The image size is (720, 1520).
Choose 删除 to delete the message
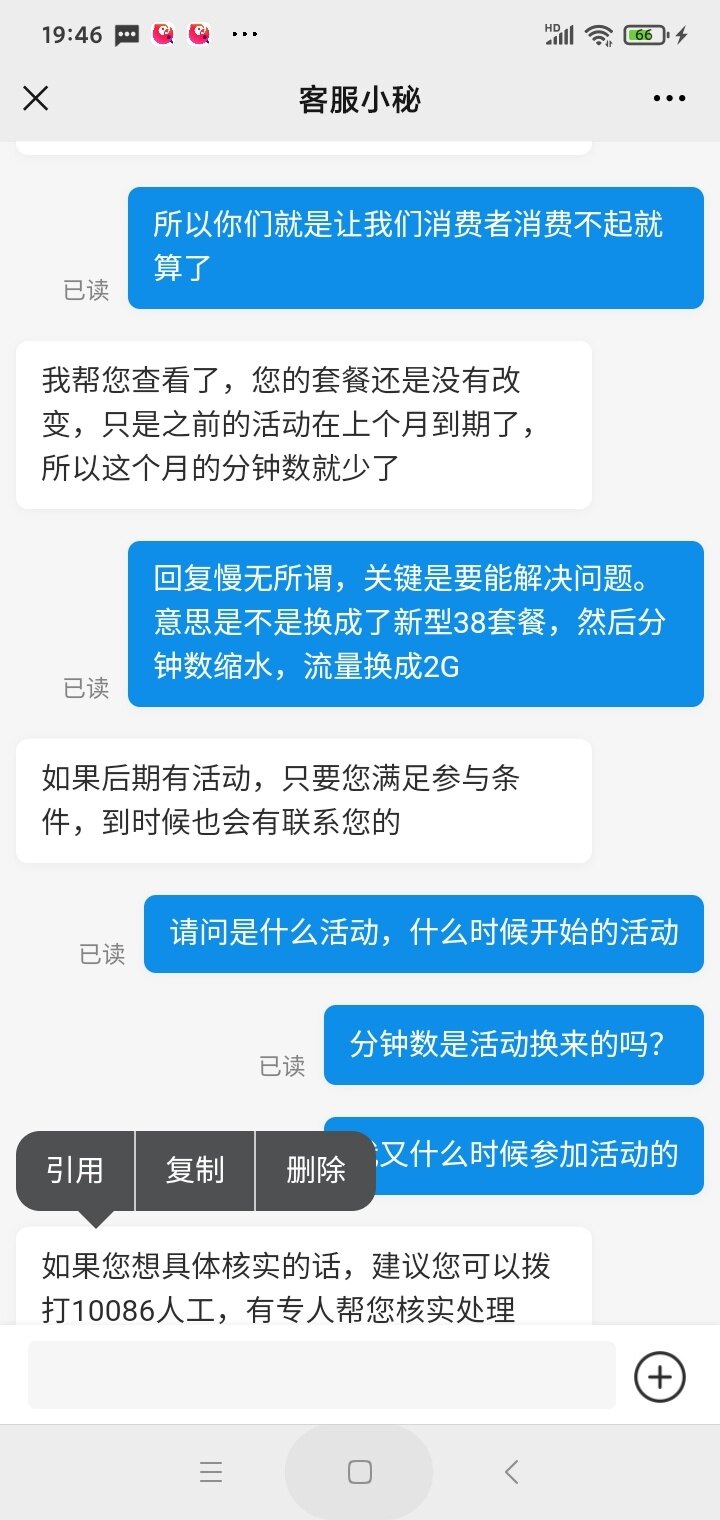click(x=316, y=1170)
